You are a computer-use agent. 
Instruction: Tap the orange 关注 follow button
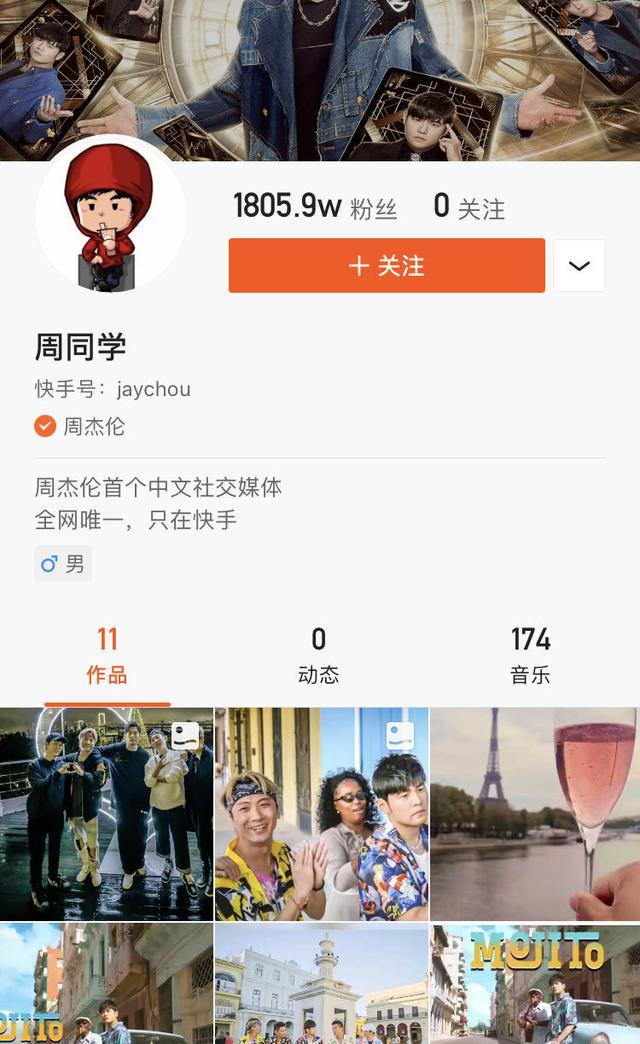(386, 266)
